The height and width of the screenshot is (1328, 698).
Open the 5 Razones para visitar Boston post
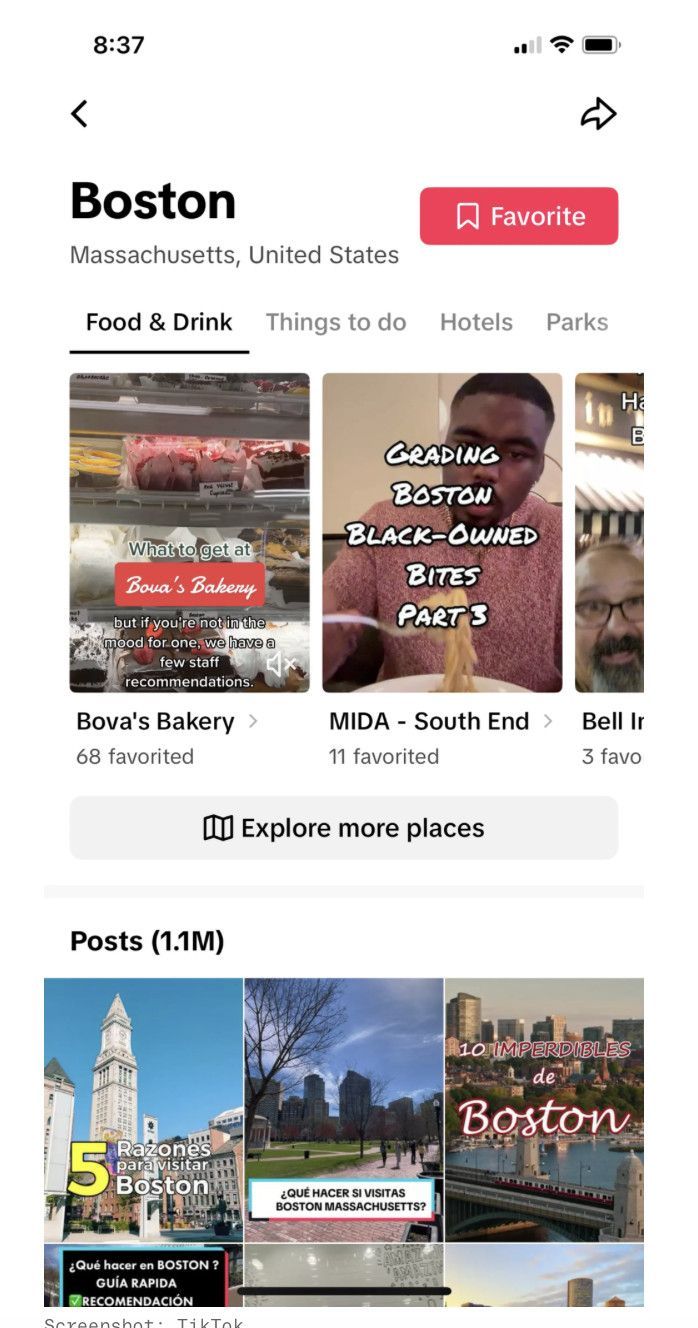[144, 1110]
